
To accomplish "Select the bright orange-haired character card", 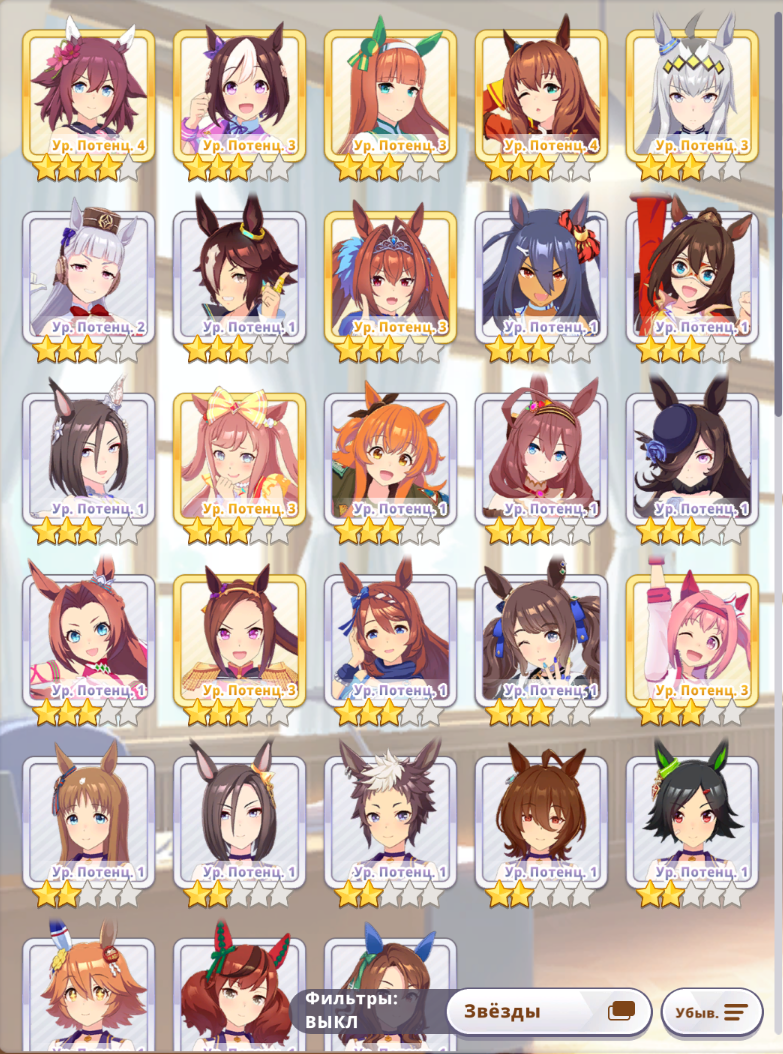I will coord(390,457).
